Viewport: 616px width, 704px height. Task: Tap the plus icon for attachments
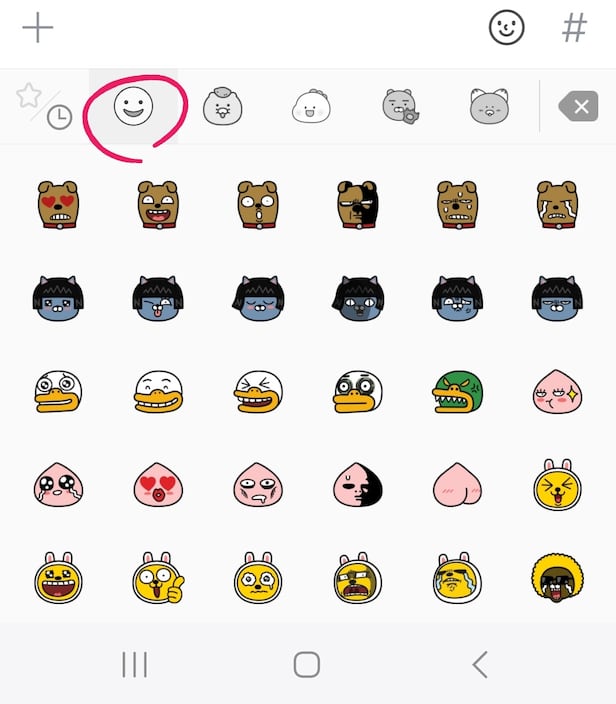38,28
